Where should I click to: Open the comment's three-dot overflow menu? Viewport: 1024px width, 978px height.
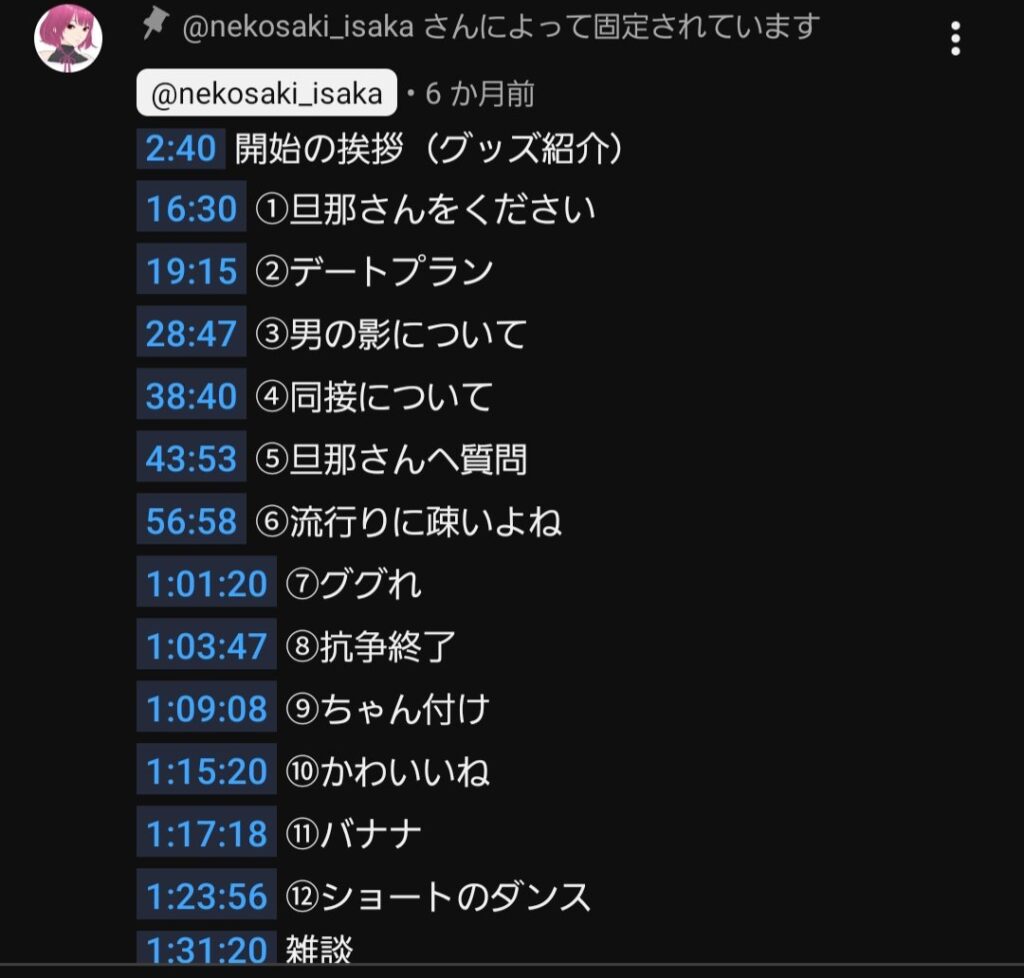pos(955,39)
